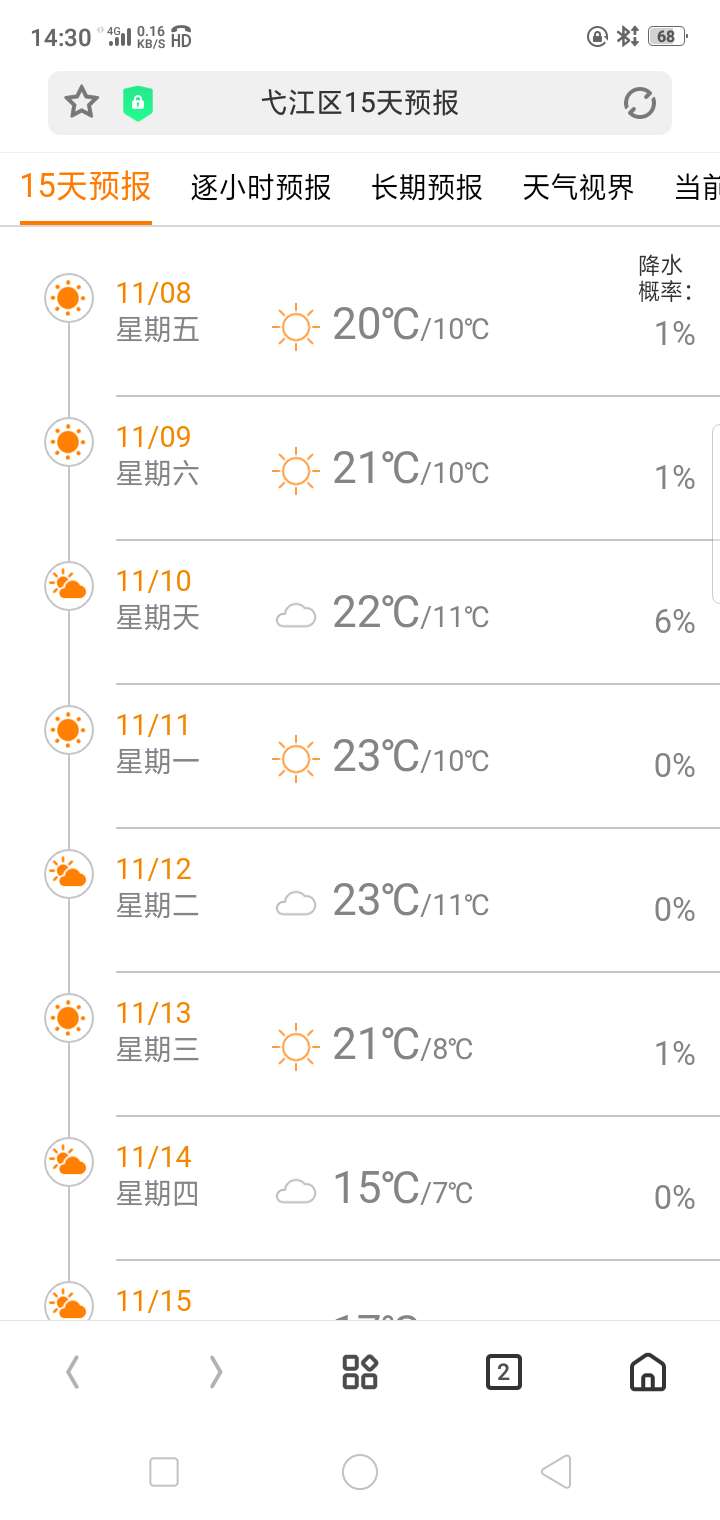Tap the system home circle button
Viewport: 720px width, 1520px height.
[x=360, y=1472]
